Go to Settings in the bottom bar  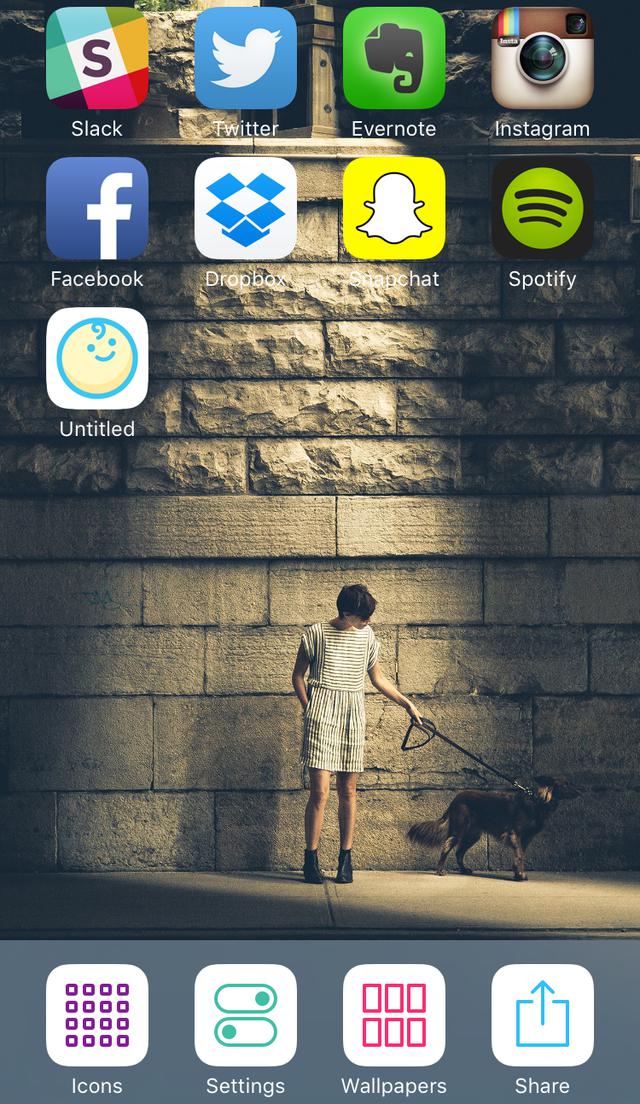[x=245, y=1015]
